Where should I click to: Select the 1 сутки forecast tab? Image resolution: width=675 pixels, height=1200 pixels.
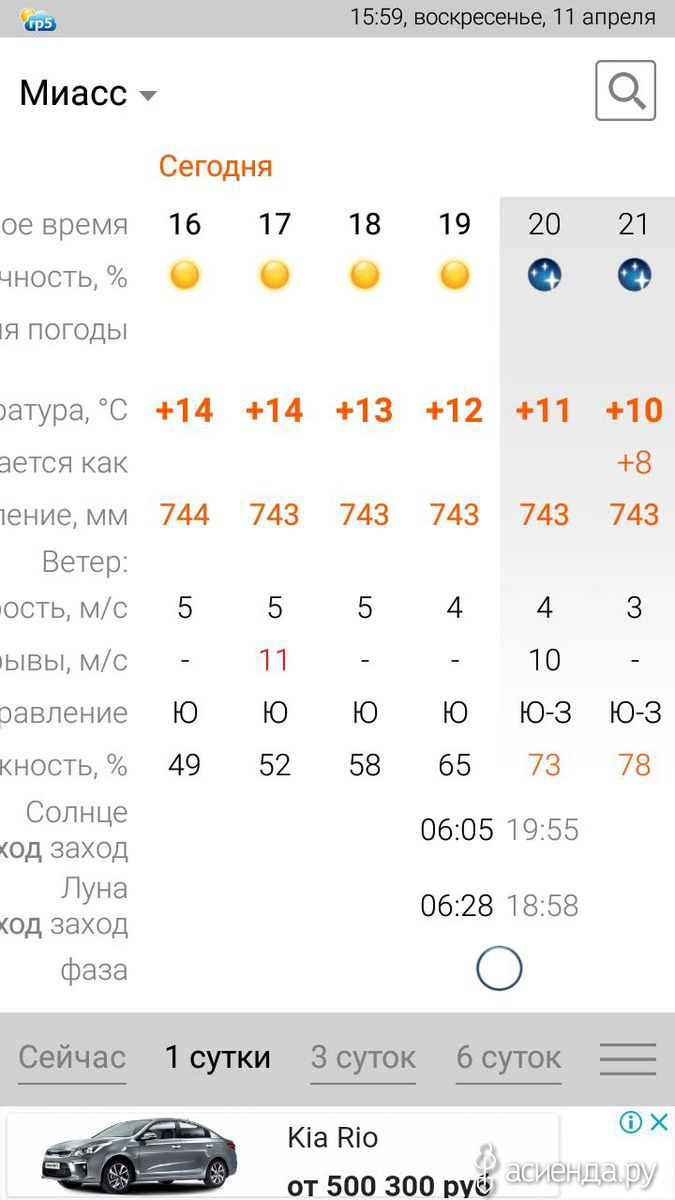click(x=218, y=1057)
